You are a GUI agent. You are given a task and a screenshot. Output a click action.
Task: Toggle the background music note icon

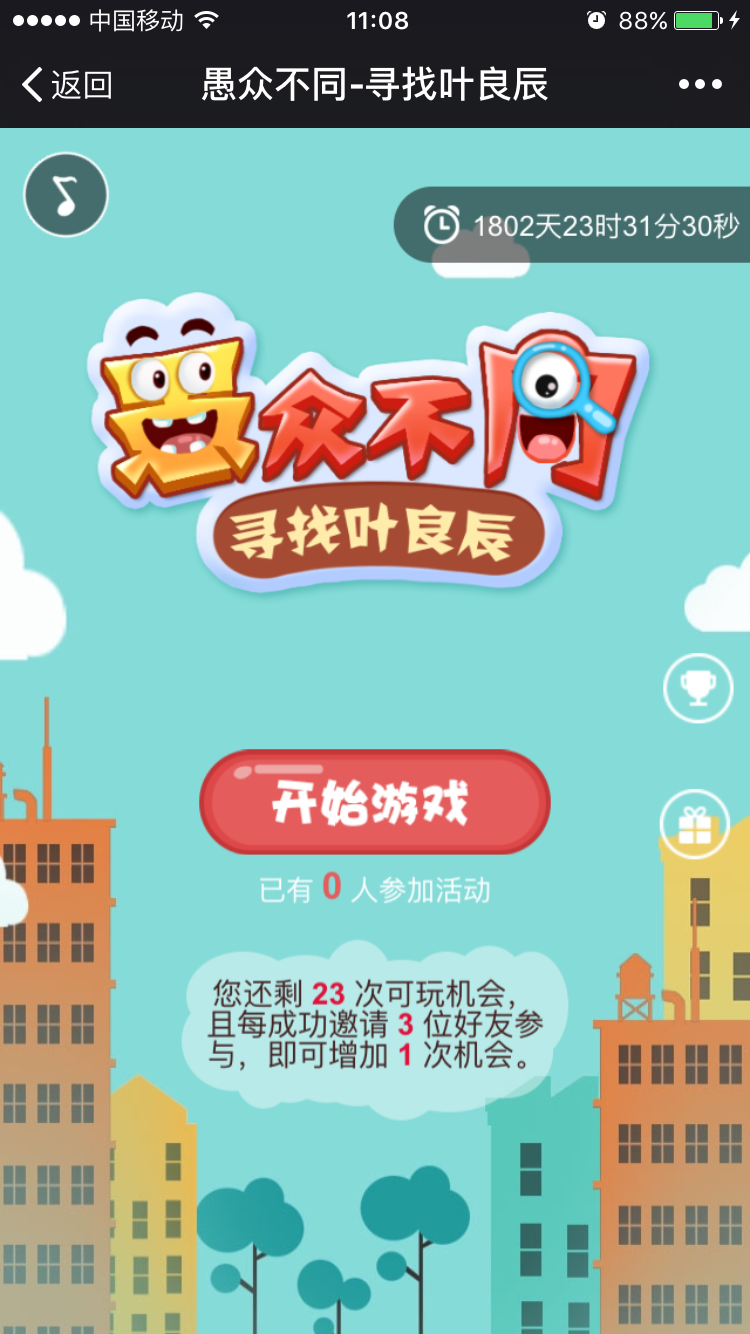click(x=66, y=195)
